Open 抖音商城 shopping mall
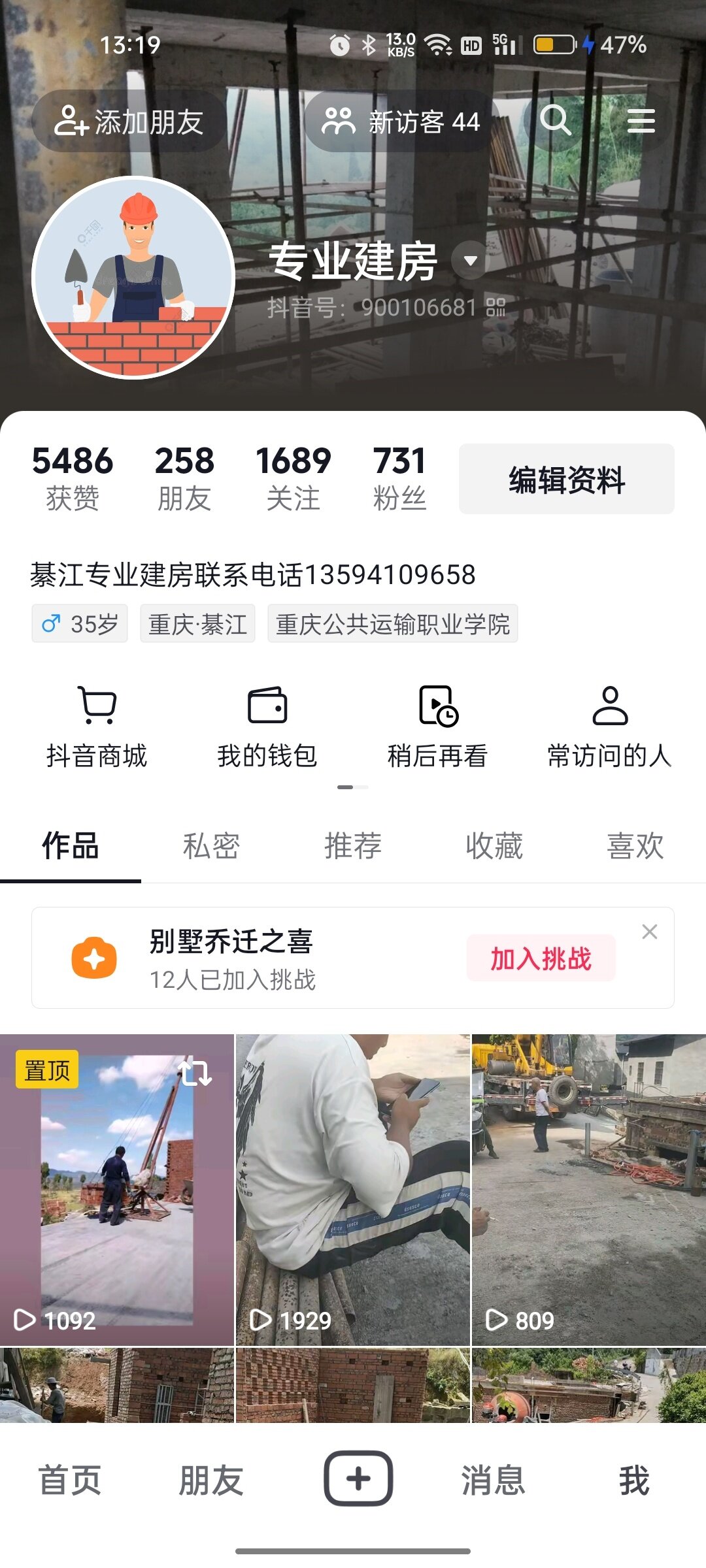 (97, 727)
